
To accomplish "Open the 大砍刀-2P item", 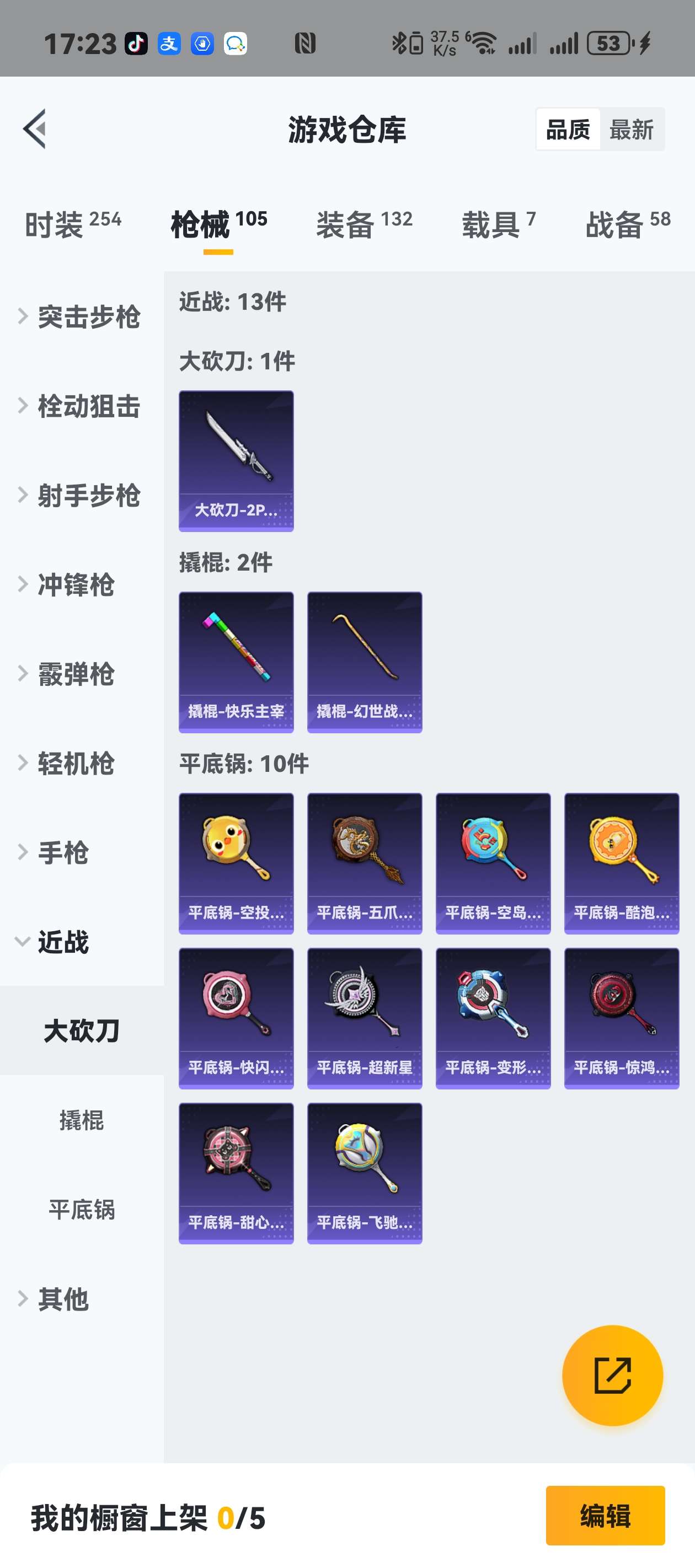I will [236, 461].
